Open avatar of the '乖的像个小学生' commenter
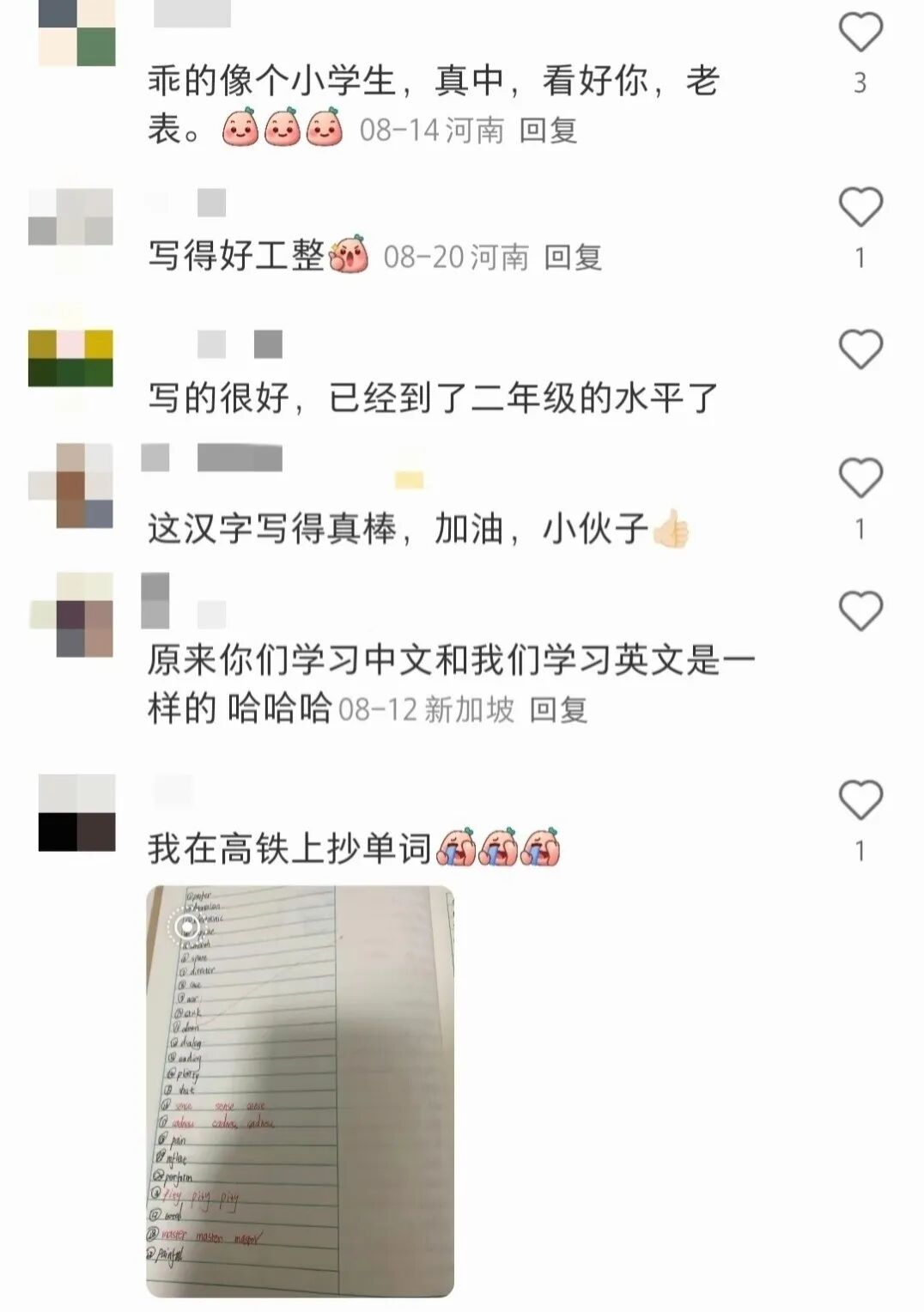 76,33
